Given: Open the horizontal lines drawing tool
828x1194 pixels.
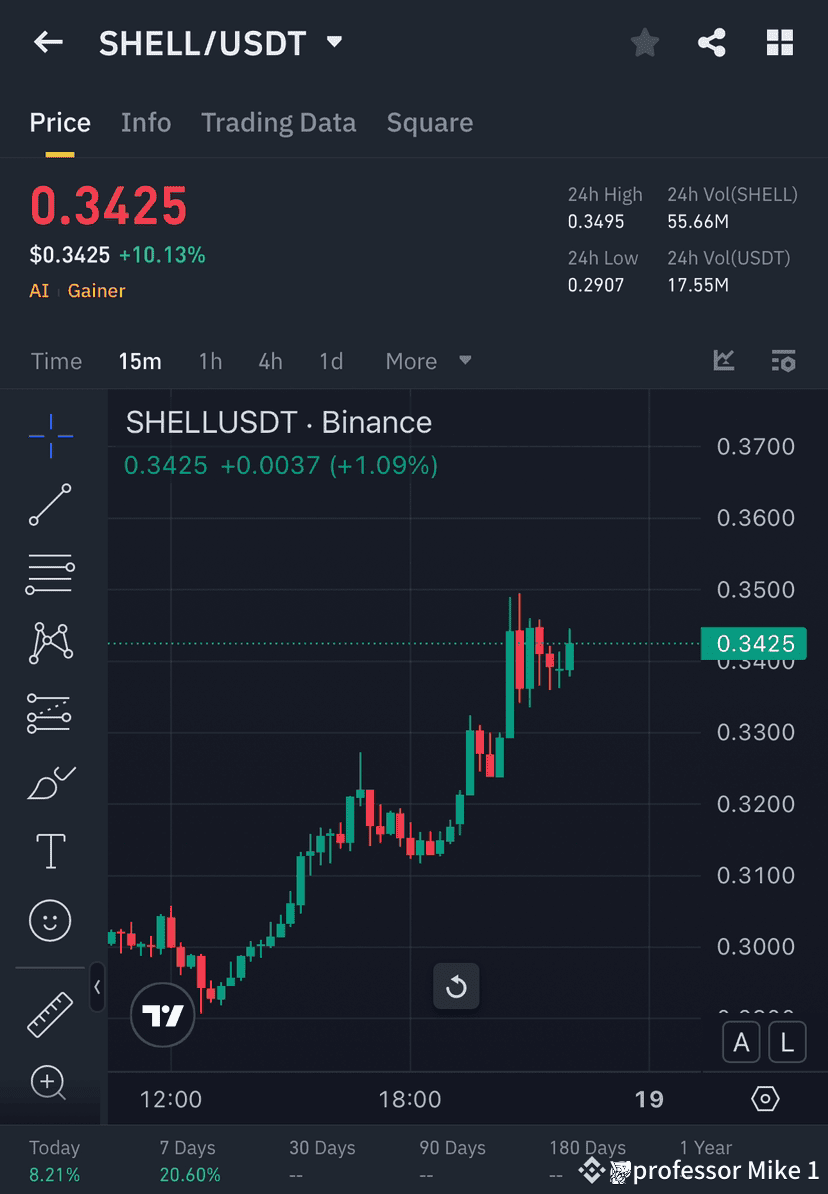Looking at the screenshot, I should pos(50,574).
